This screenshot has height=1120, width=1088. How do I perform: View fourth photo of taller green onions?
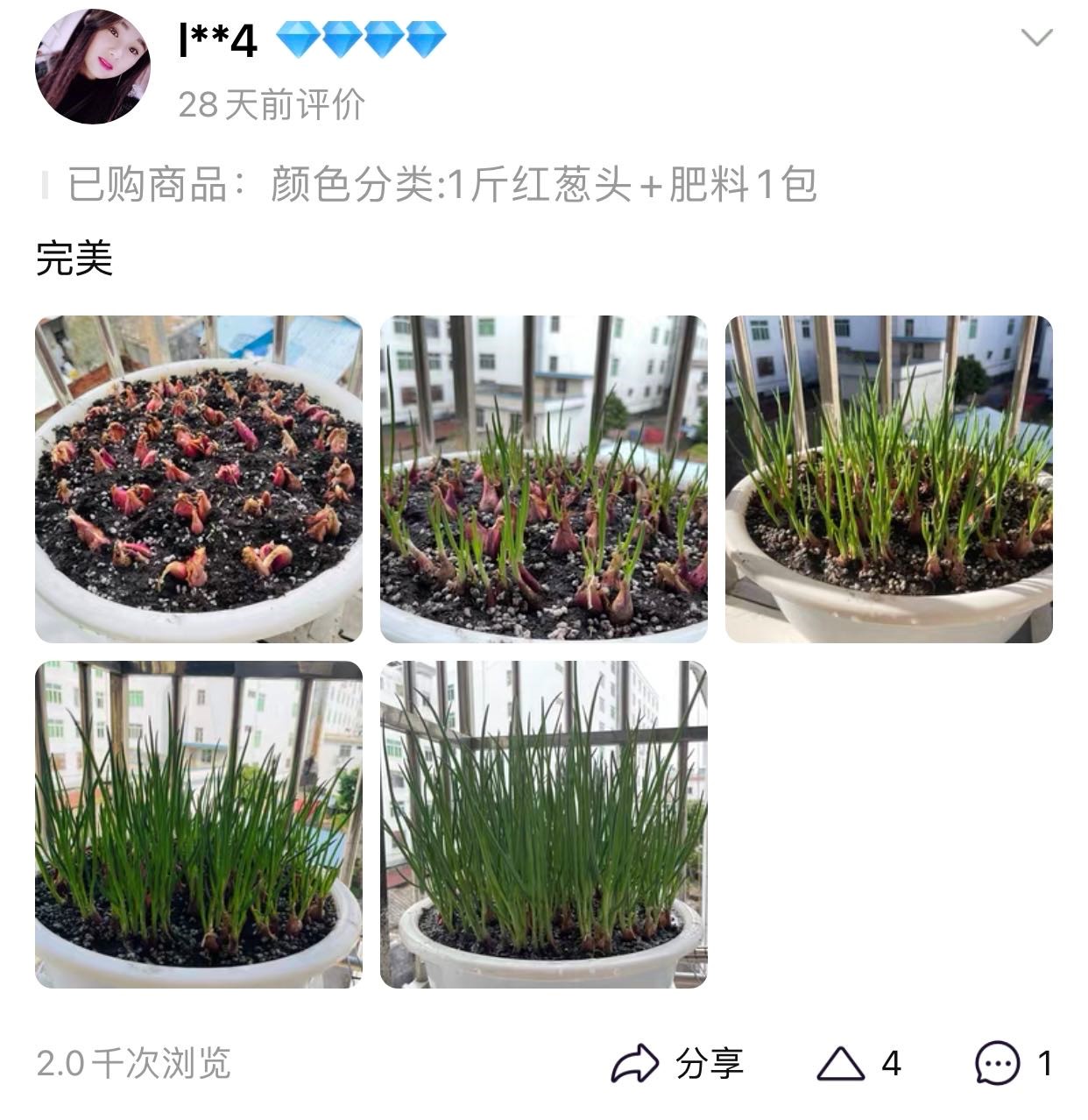coord(198,824)
